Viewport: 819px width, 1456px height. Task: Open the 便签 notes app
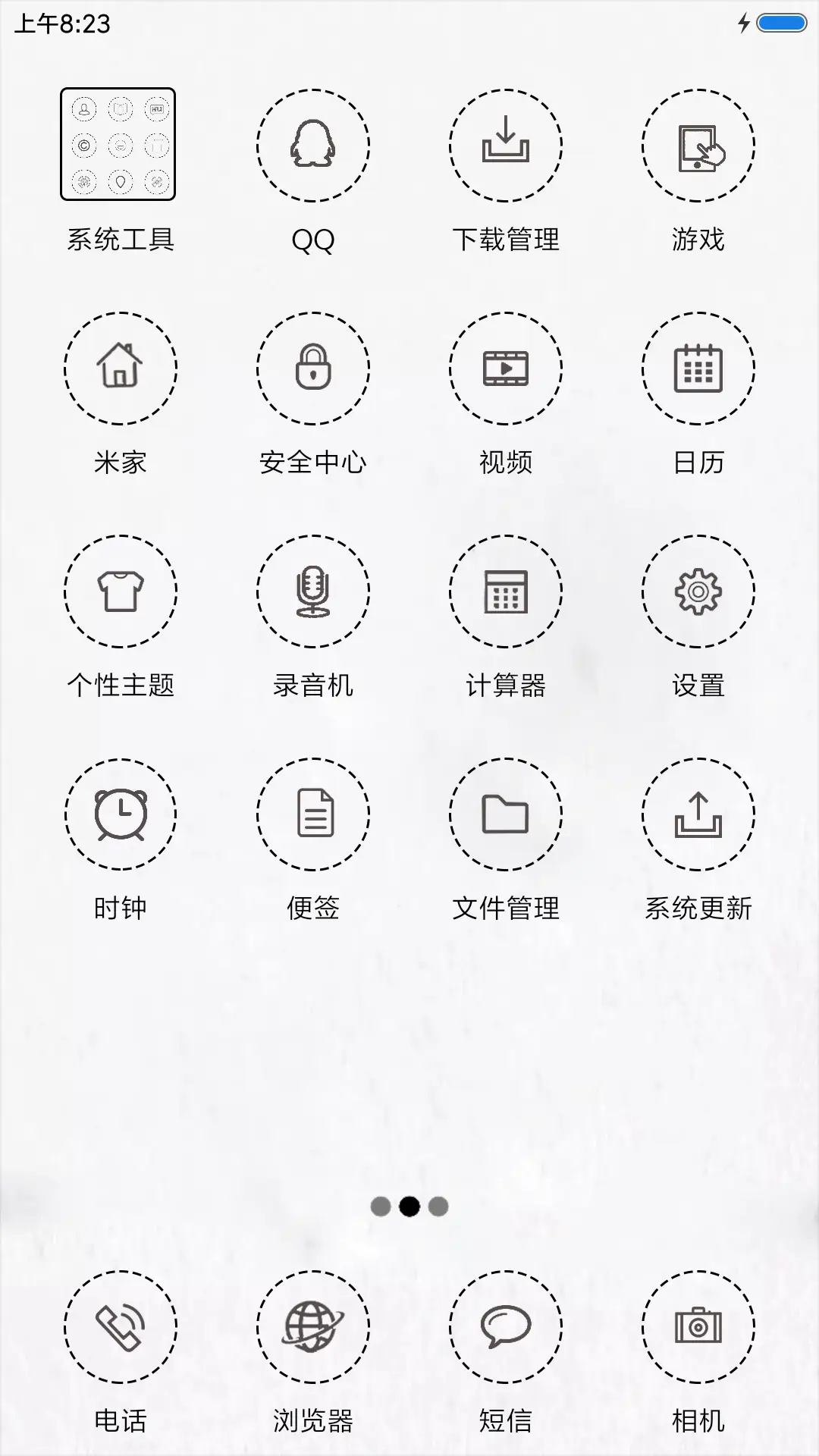pyautogui.click(x=313, y=814)
